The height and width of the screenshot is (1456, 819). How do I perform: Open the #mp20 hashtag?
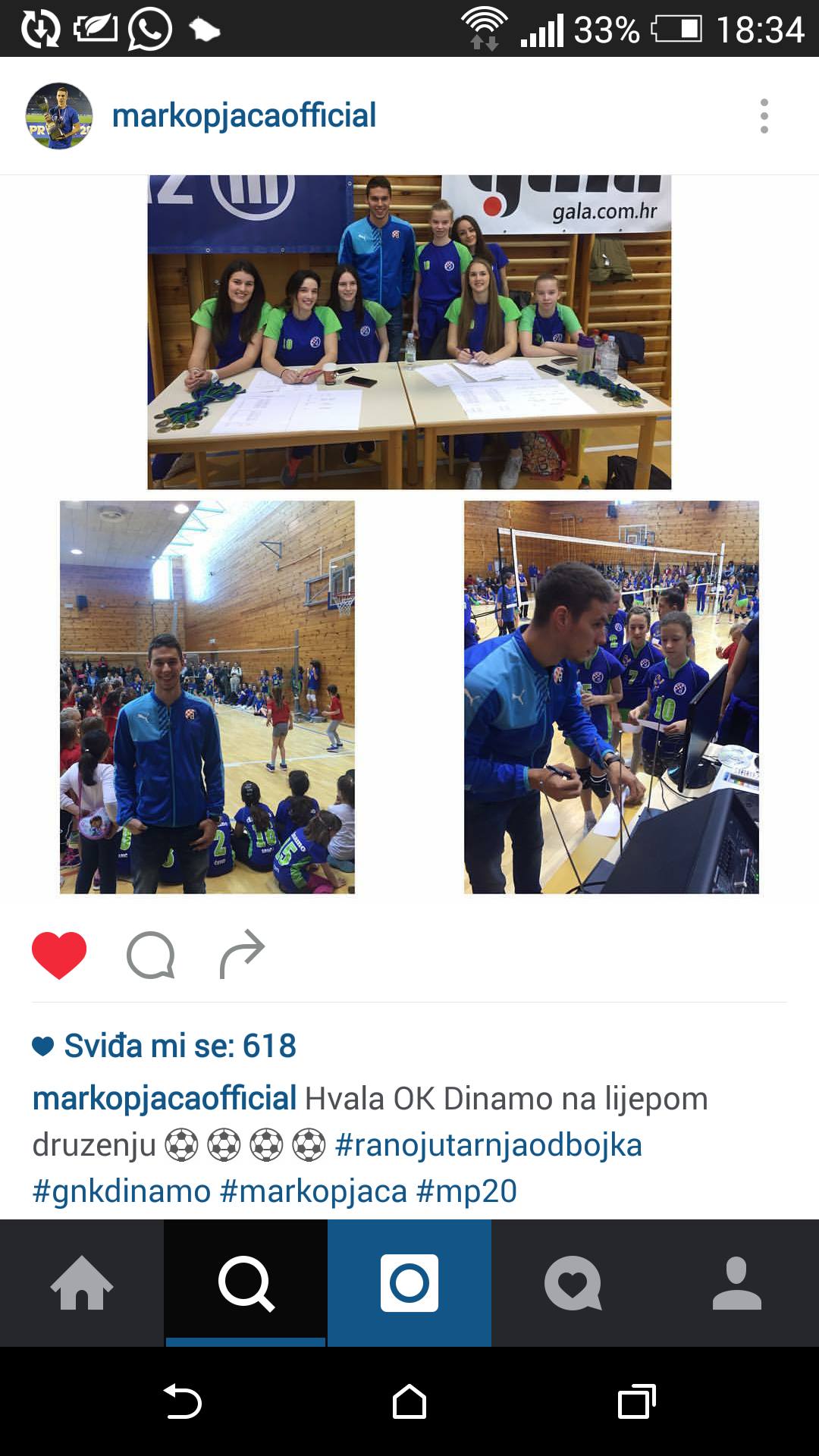pyautogui.click(x=466, y=1191)
